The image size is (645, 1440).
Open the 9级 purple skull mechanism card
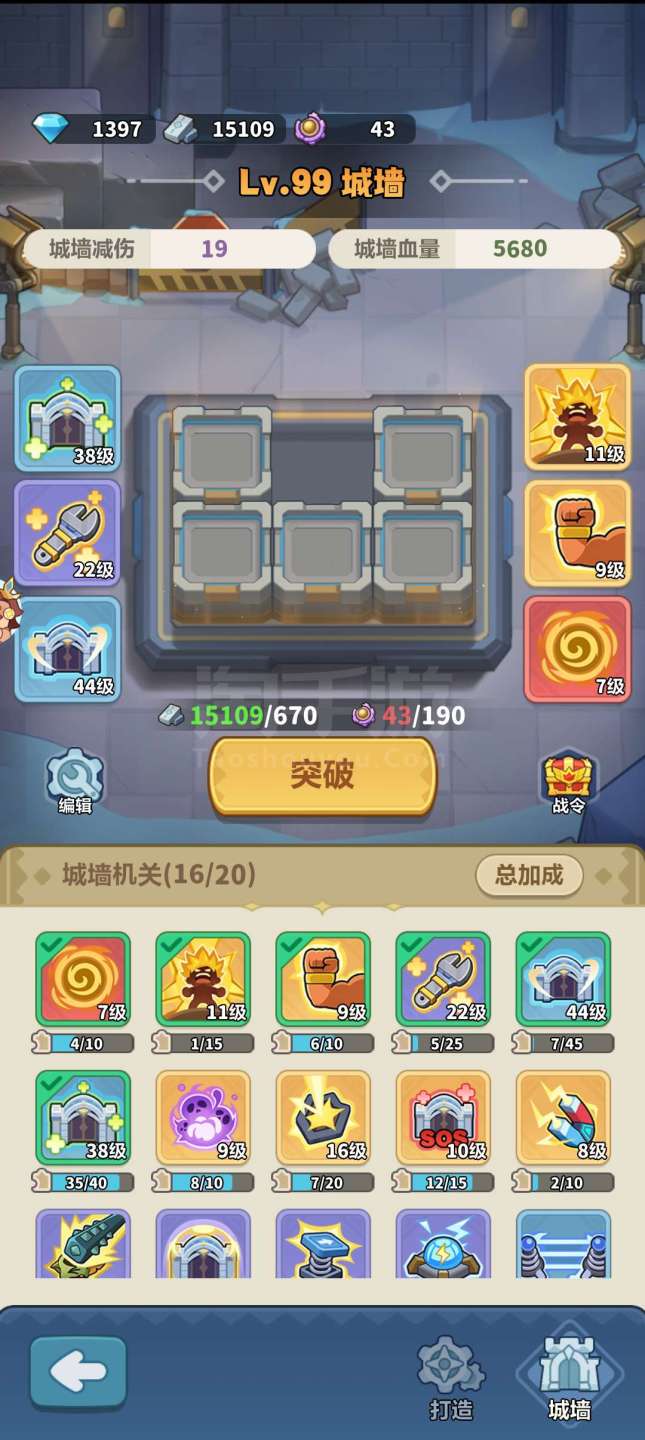tap(203, 1117)
